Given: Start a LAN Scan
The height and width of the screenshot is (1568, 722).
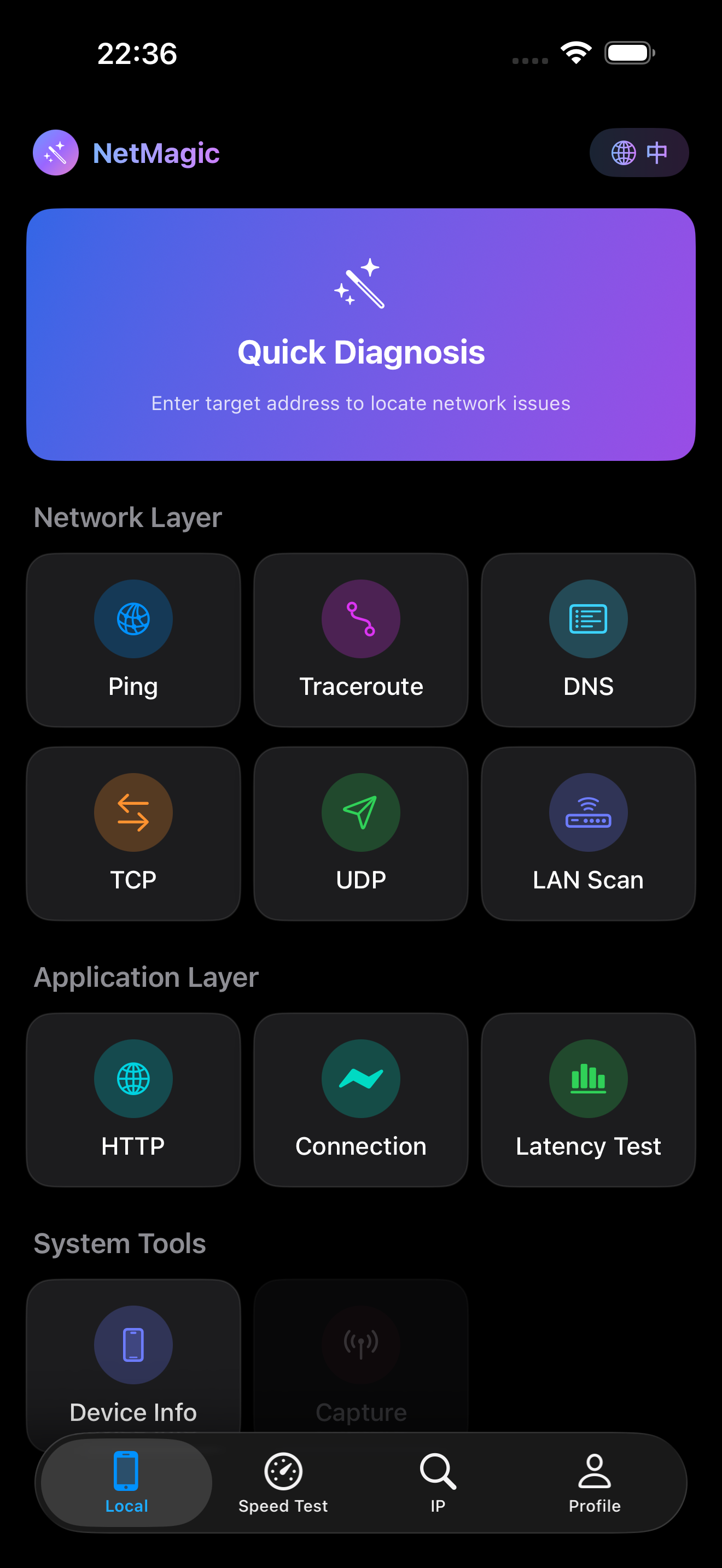Looking at the screenshot, I should 588,833.
